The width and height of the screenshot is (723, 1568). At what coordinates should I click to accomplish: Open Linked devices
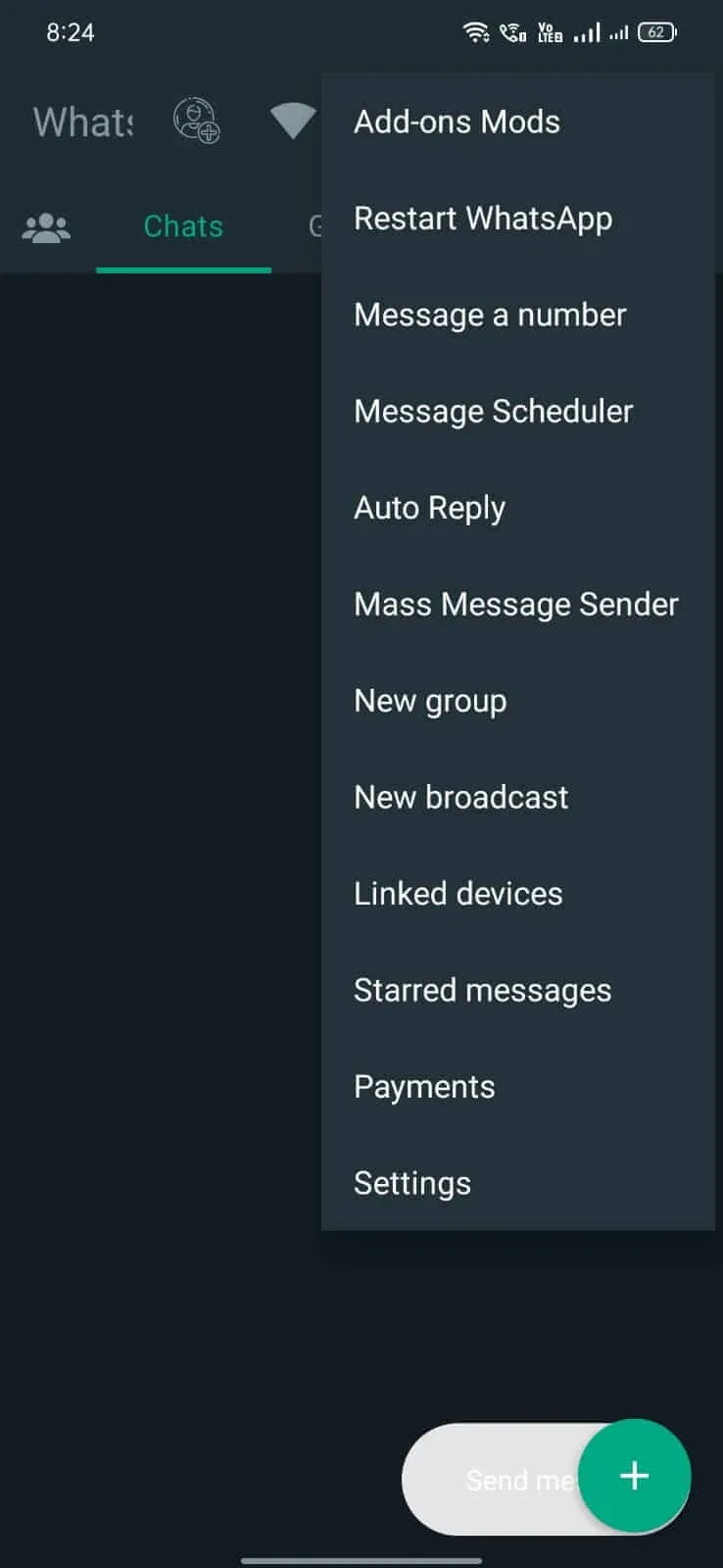(517, 894)
